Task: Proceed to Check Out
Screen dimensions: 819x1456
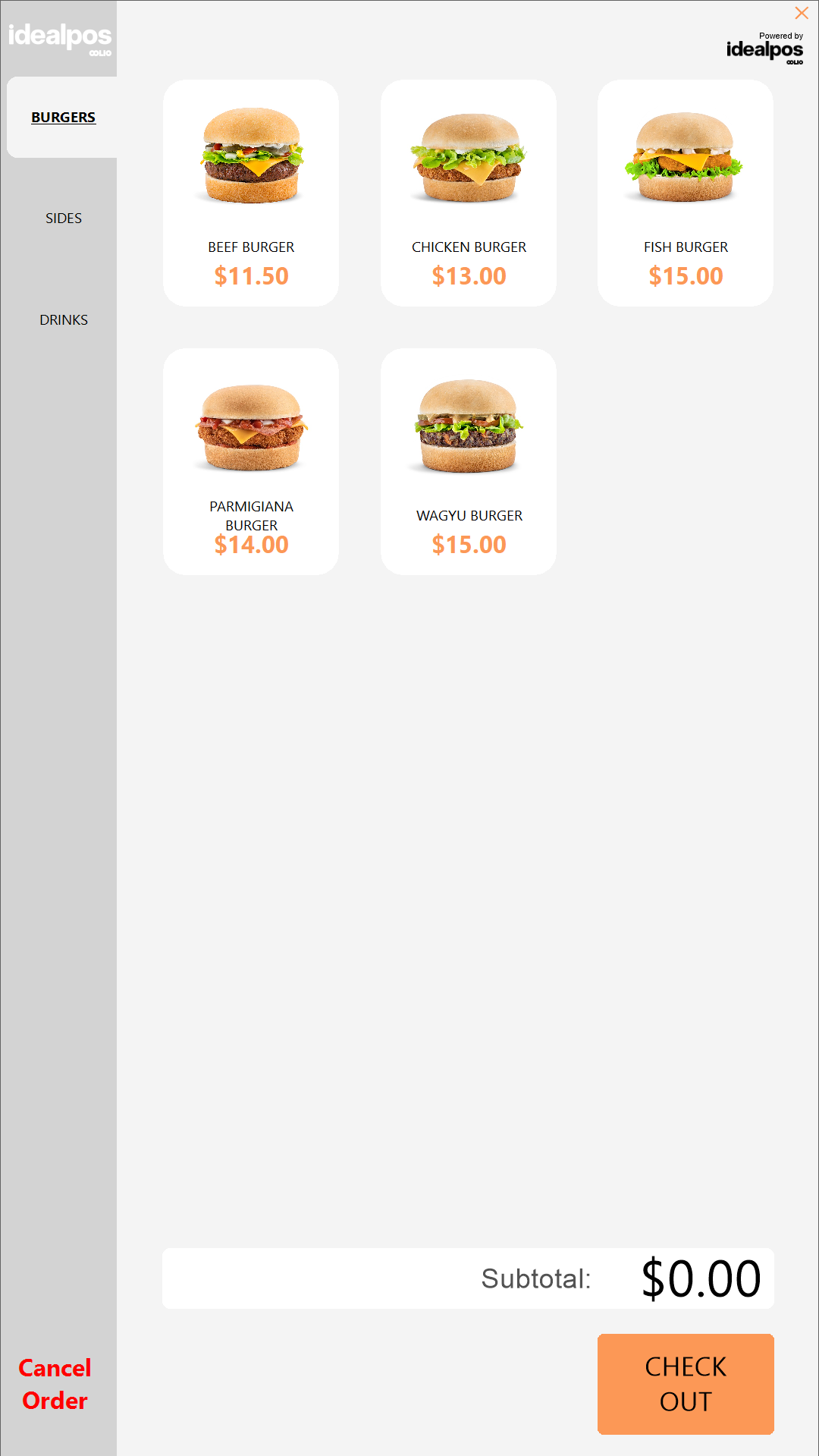Action: click(686, 1384)
